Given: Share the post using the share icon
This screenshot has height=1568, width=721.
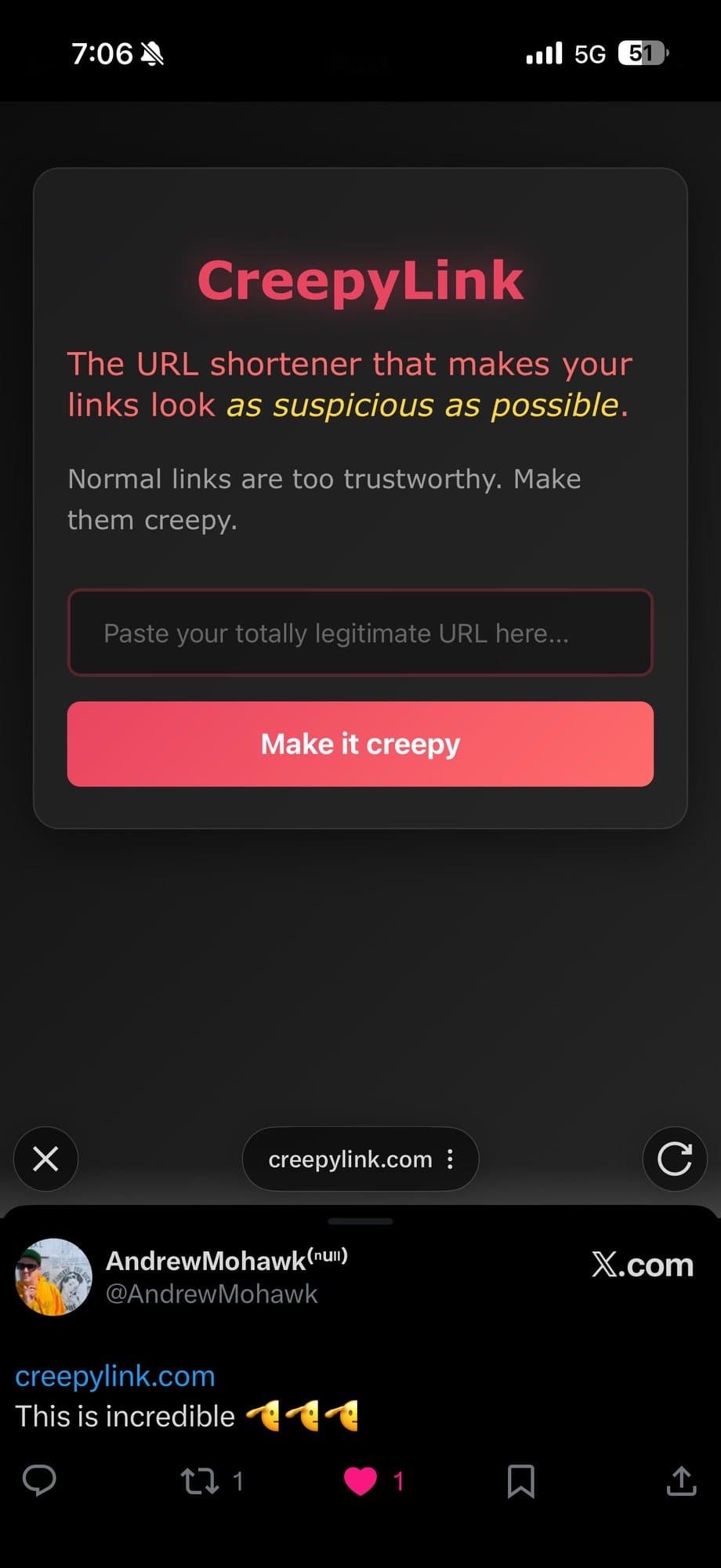Looking at the screenshot, I should click(x=681, y=1480).
